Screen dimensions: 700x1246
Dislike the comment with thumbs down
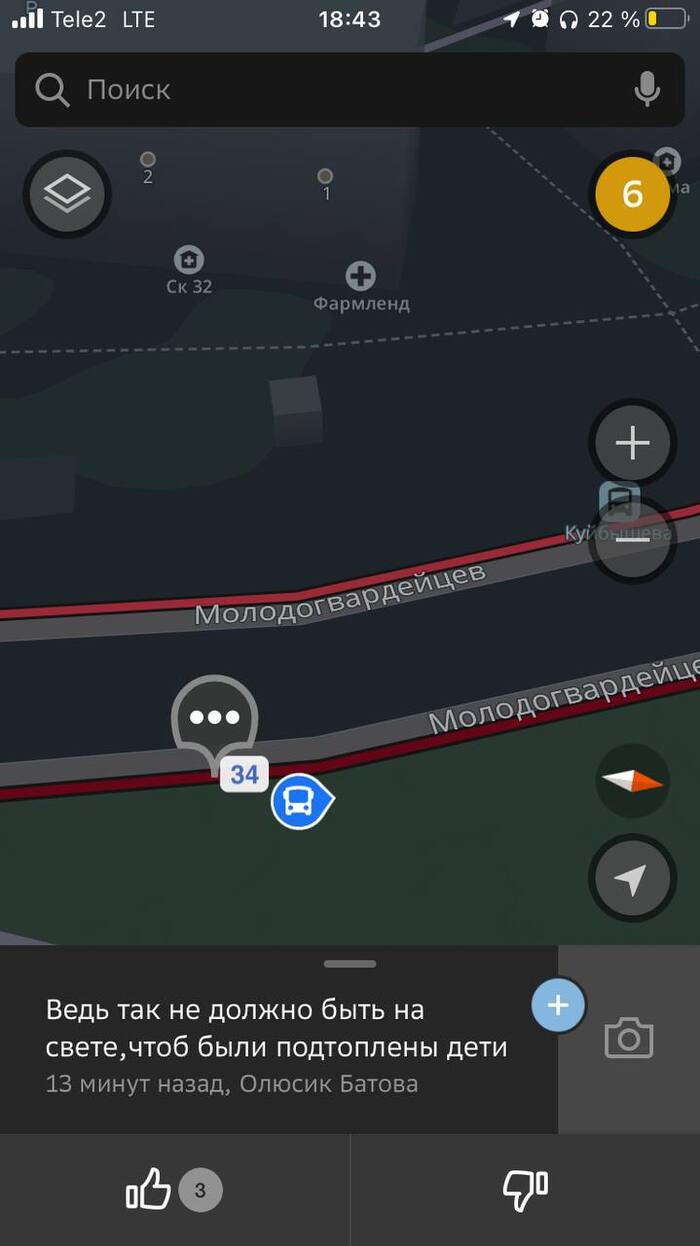525,1190
